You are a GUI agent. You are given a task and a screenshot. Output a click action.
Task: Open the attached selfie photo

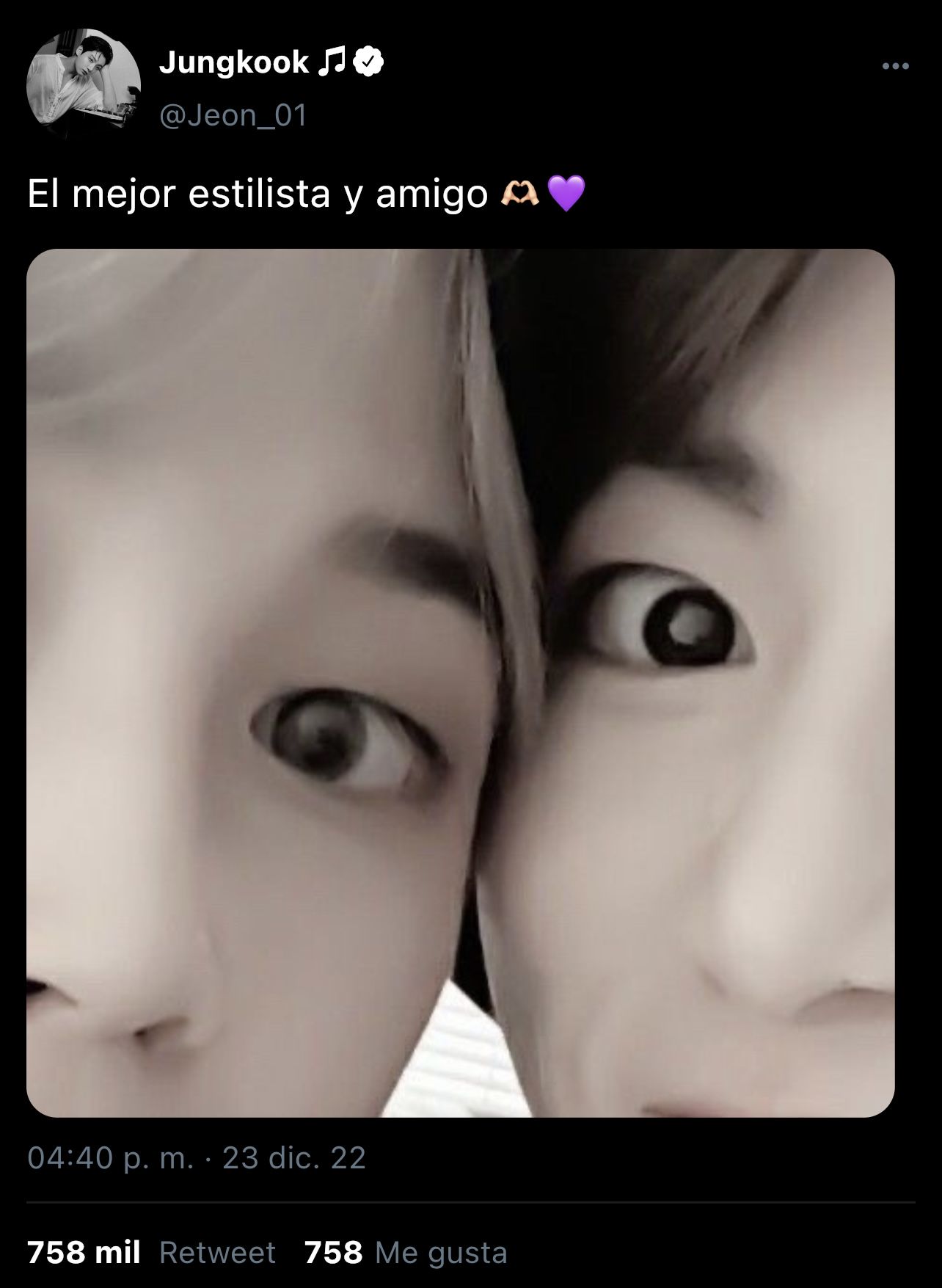(x=460, y=683)
